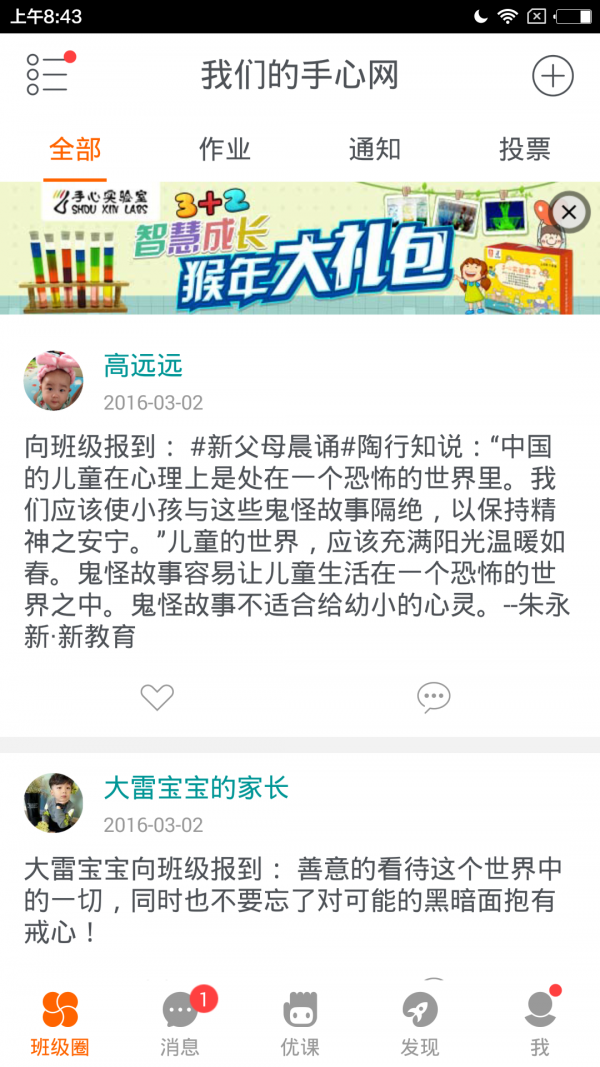Image resolution: width=600 pixels, height=1067 pixels.
Task: Open the 消息 tab with unread badge
Action: pos(180,1023)
